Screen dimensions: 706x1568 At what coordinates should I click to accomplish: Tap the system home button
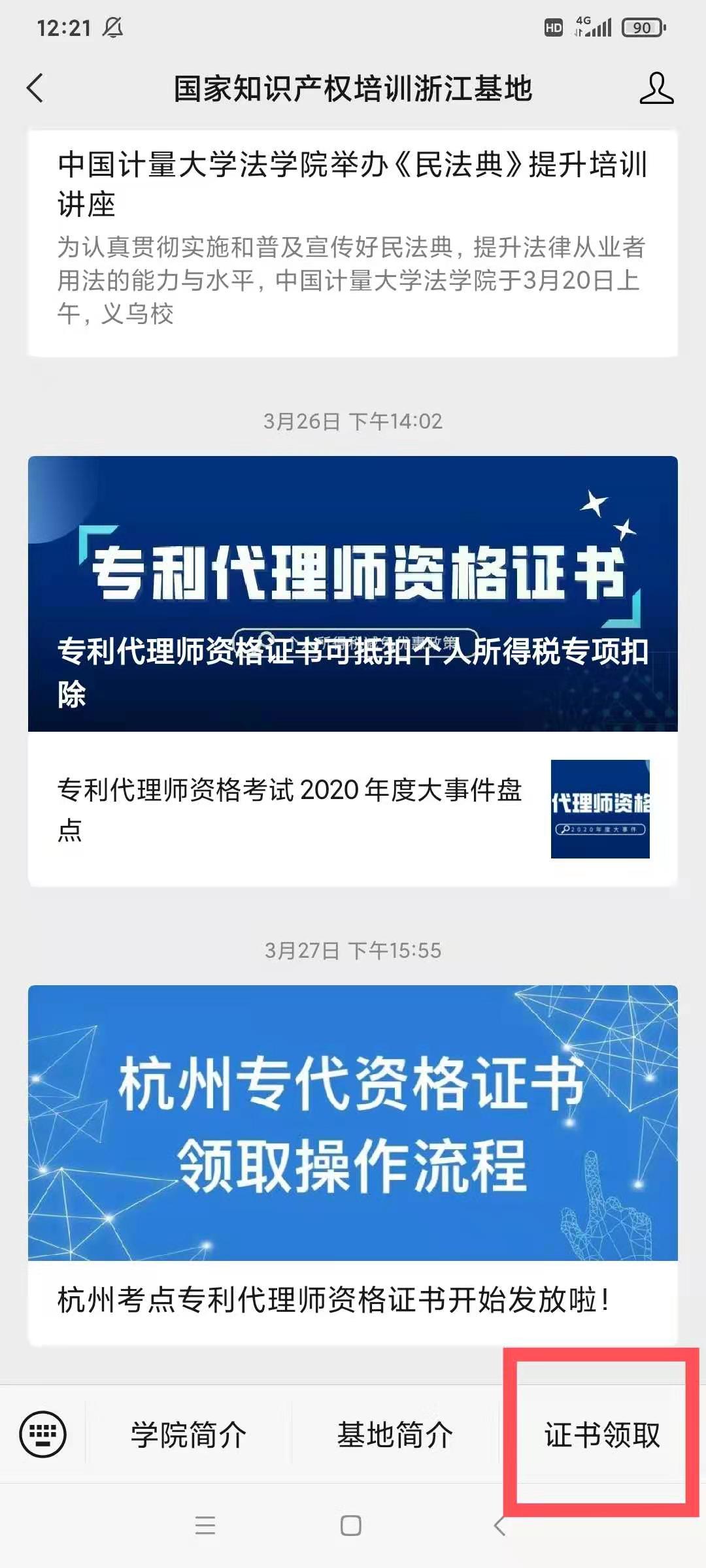point(351,1526)
